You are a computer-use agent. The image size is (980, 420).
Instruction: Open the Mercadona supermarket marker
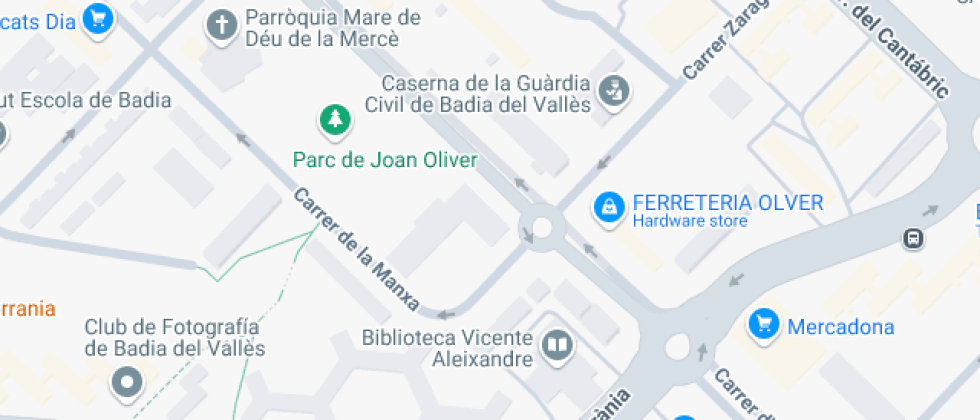[x=764, y=323]
